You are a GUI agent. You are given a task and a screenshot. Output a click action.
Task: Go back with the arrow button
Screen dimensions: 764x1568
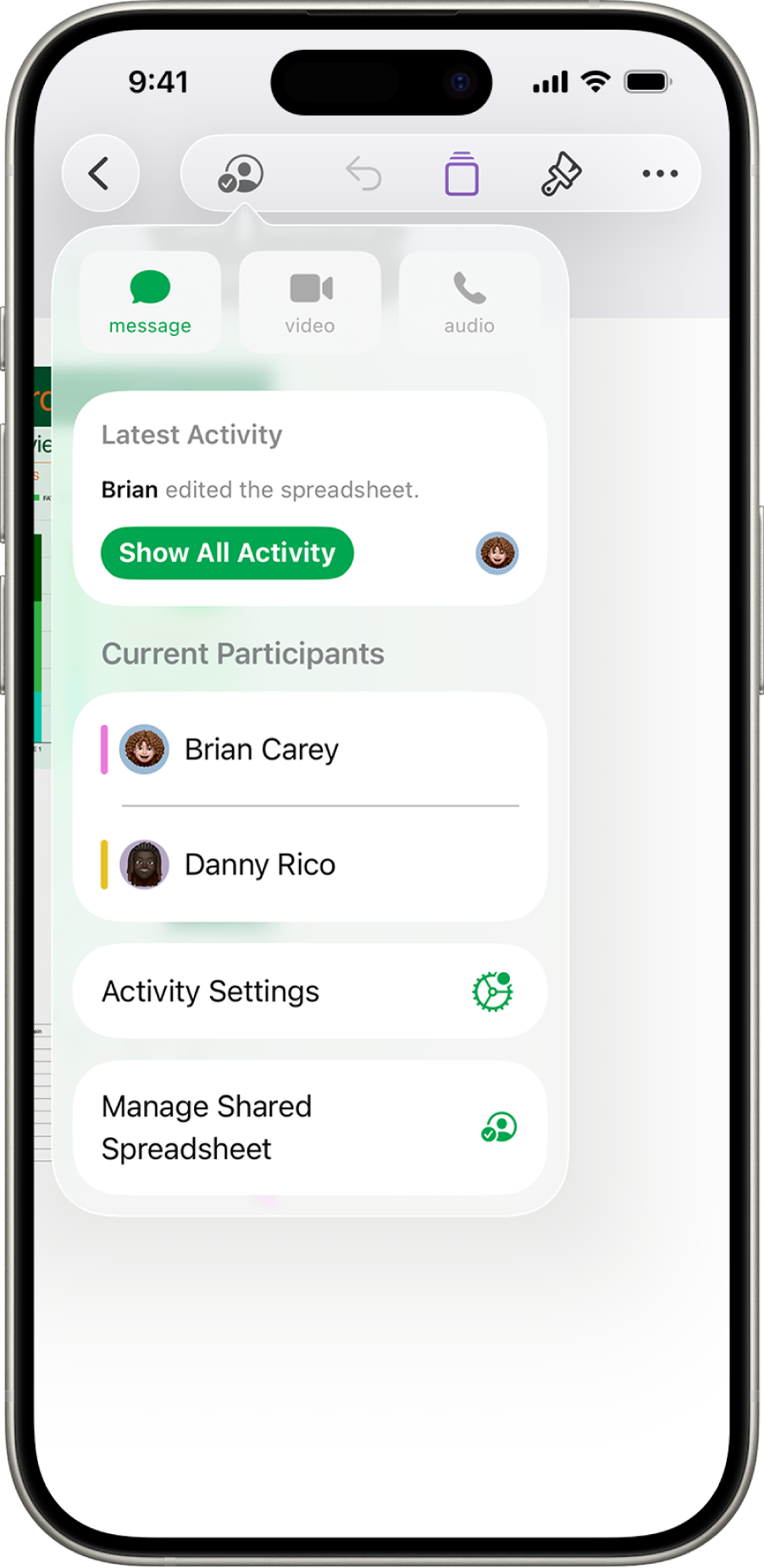[100, 174]
